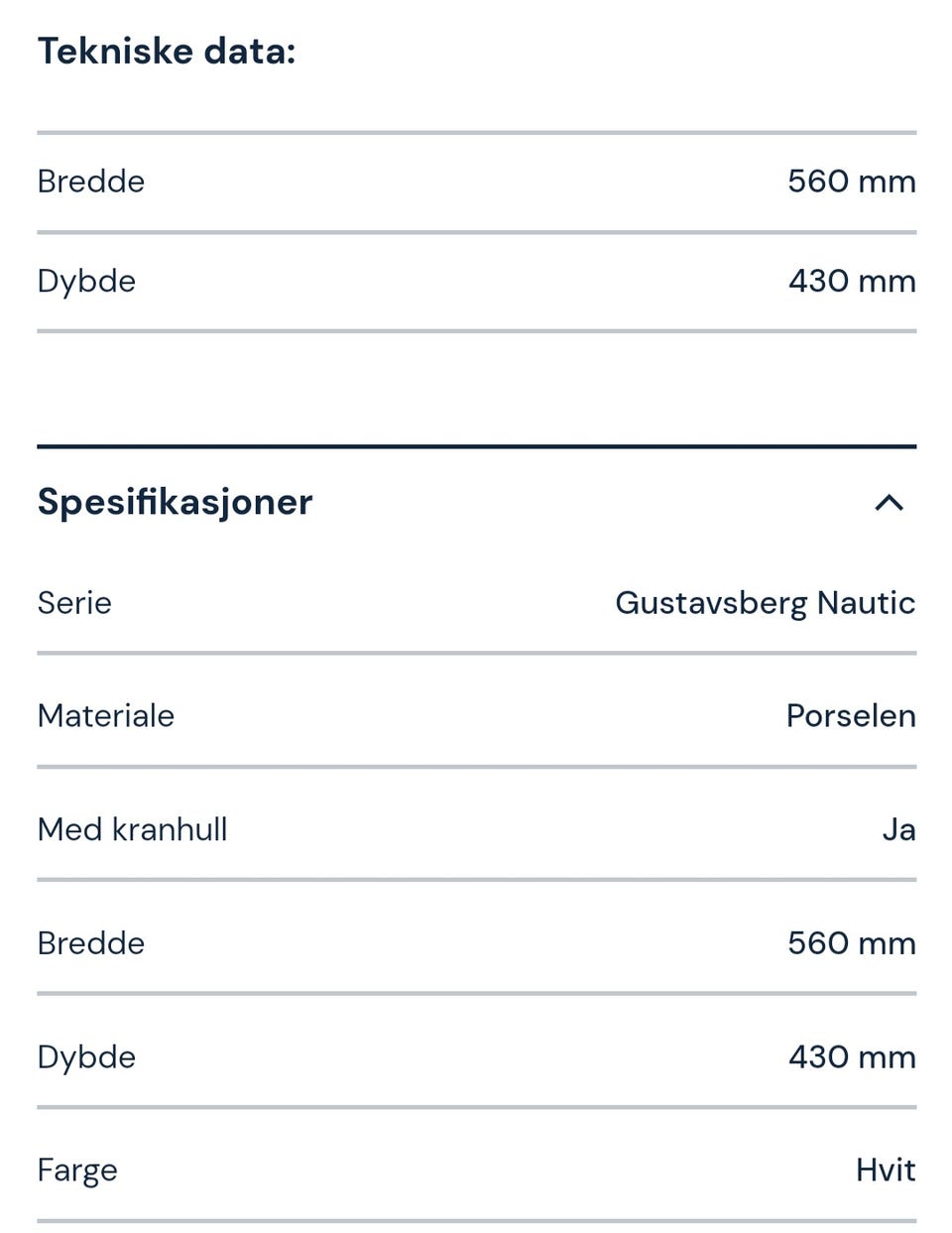Select the Tekniske data heading

coord(167,50)
